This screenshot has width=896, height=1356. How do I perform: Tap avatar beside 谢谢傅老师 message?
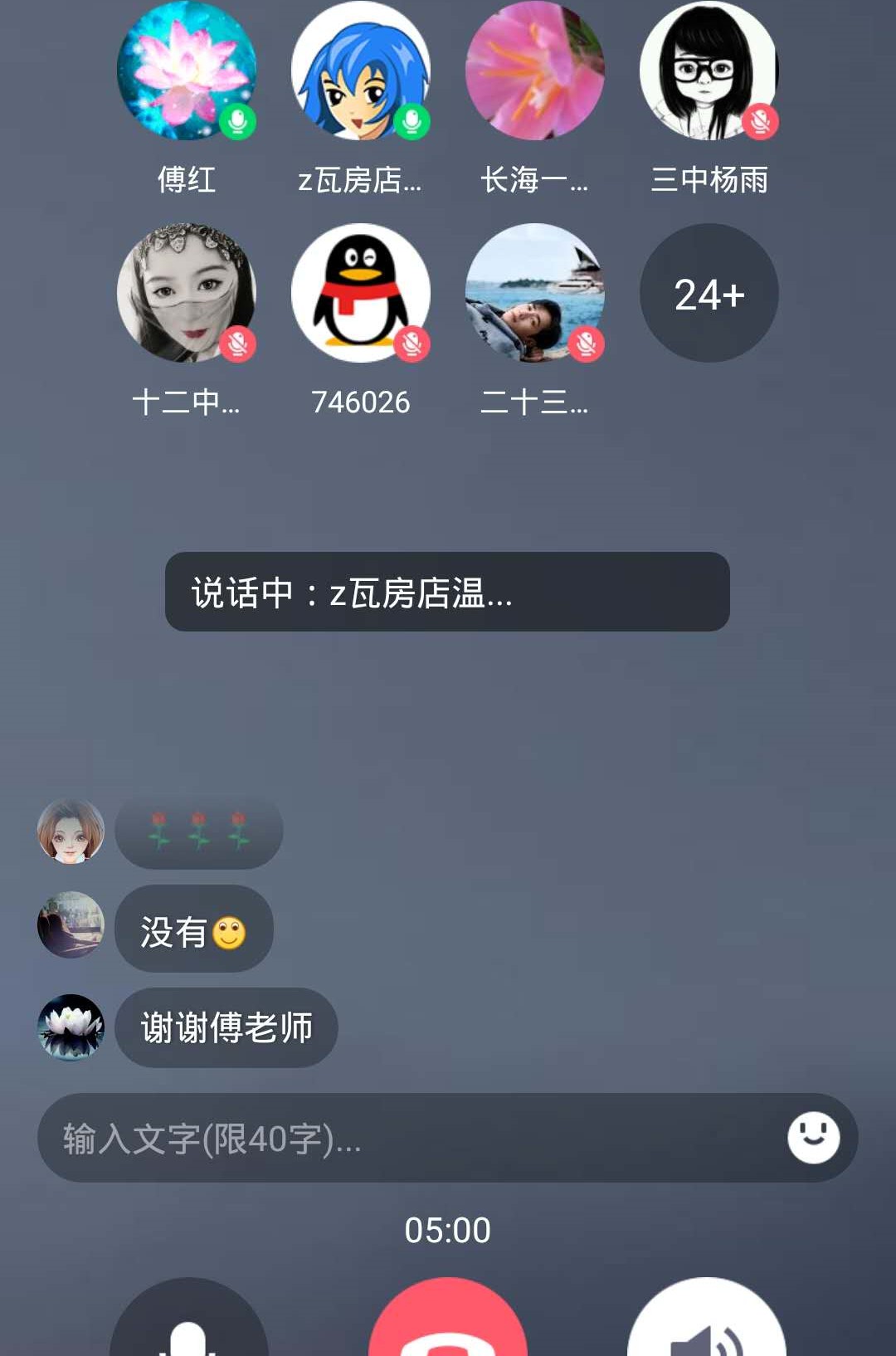[71, 1027]
